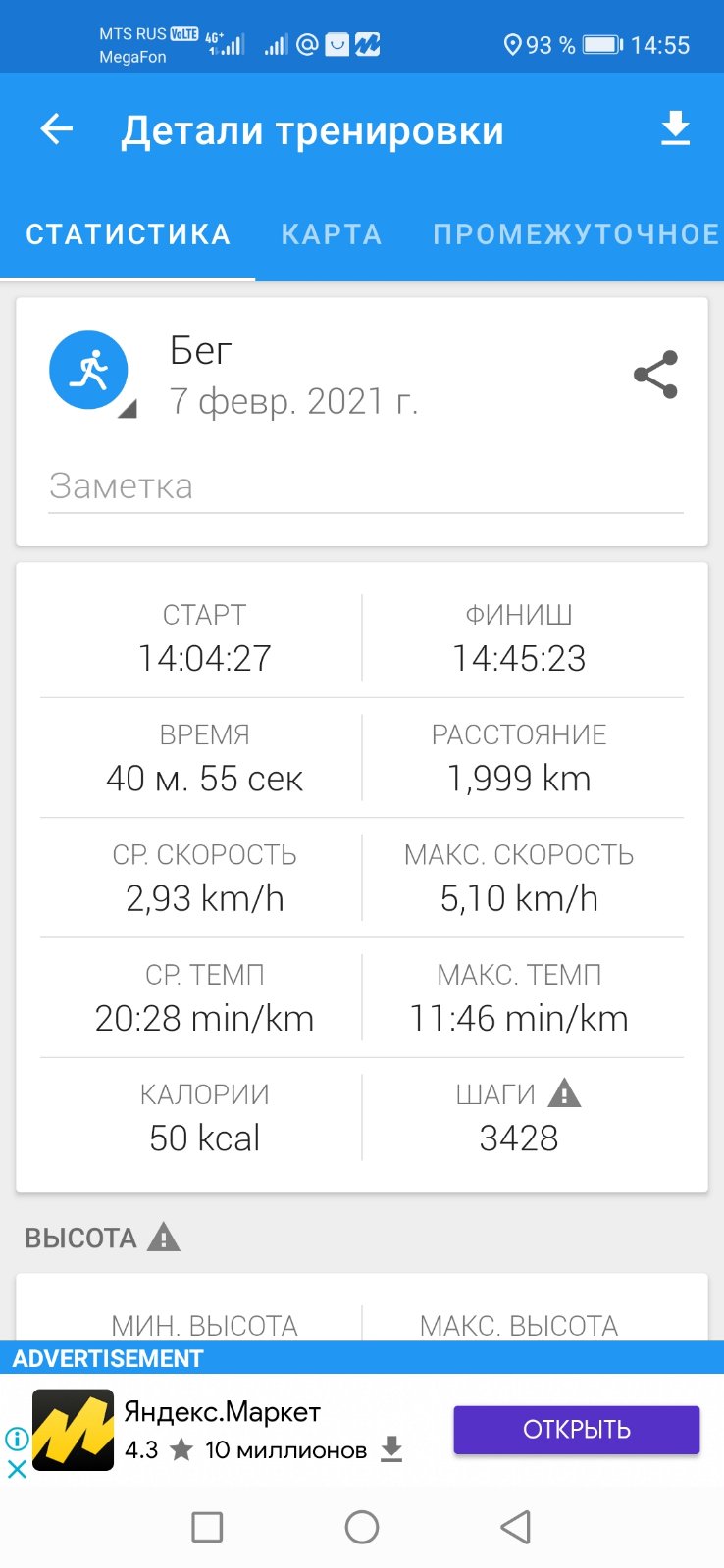Share the running workout
724x1568 pixels.
click(655, 375)
